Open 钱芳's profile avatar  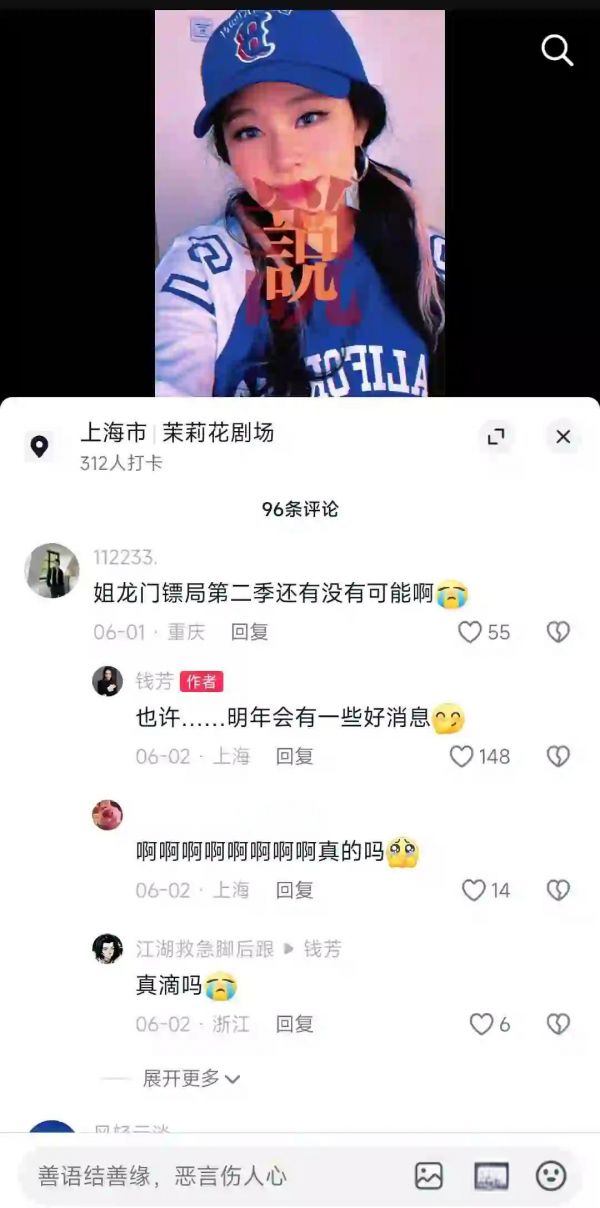pyautogui.click(x=107, y=681)
